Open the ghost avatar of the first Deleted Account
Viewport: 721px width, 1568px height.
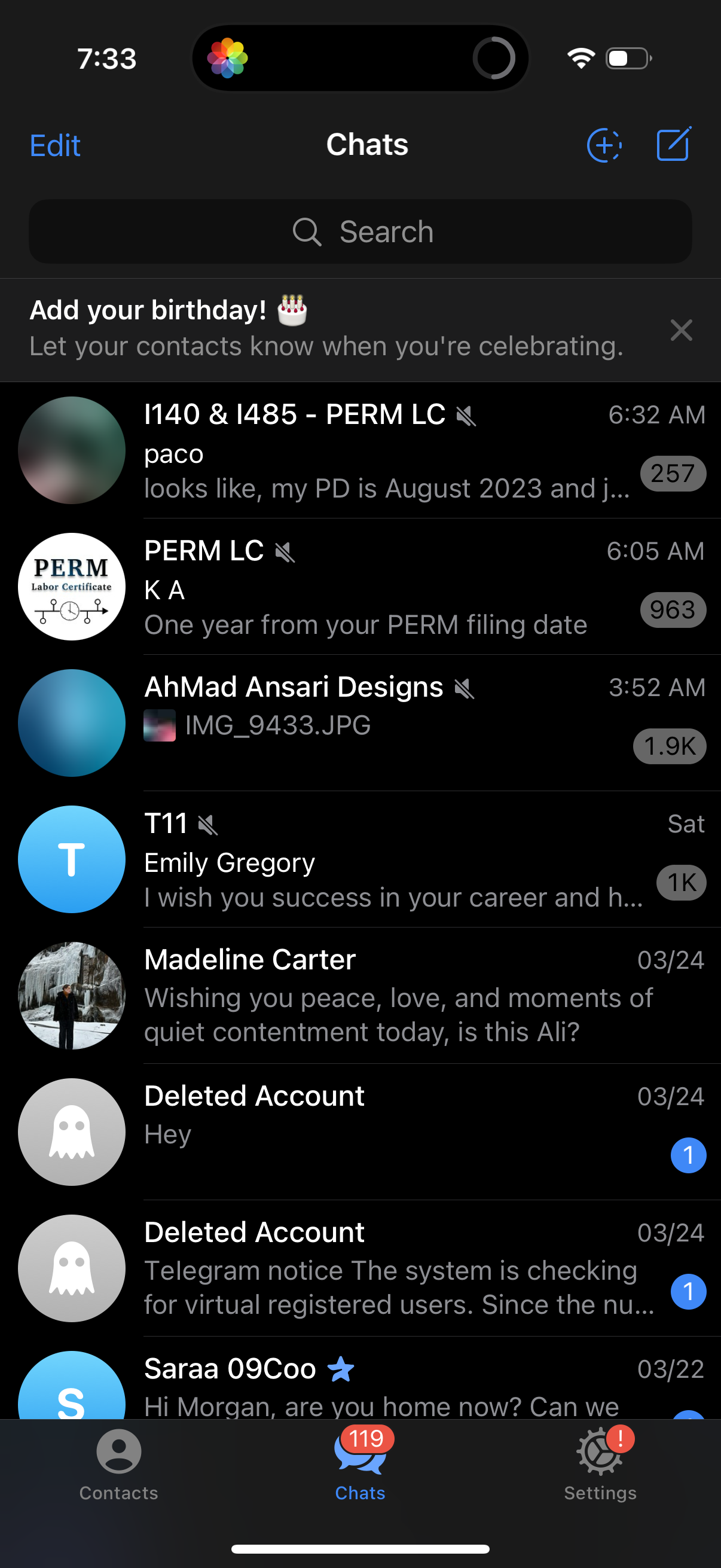tap(71, 1132)
